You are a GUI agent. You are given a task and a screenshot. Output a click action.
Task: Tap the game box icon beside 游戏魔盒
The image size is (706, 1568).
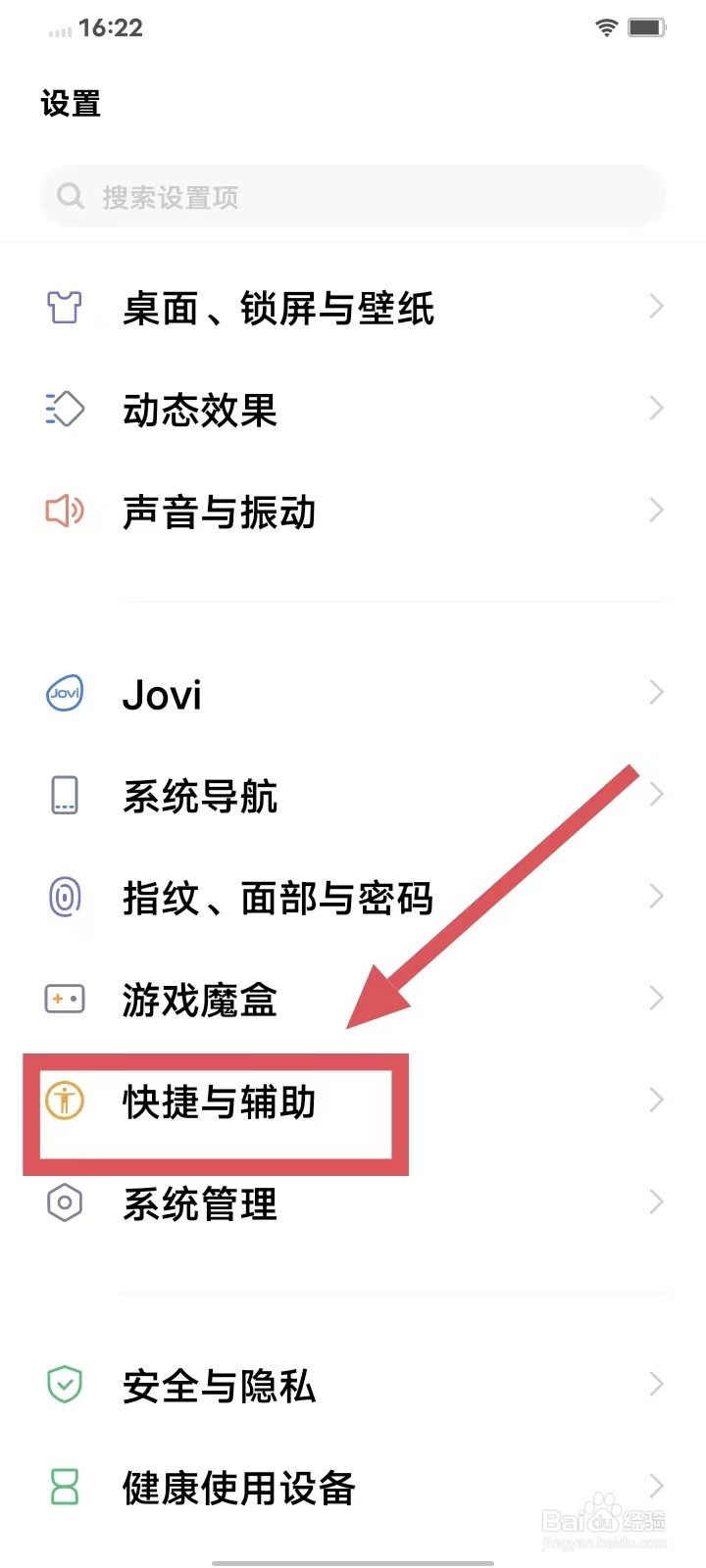tap(64, 999)
